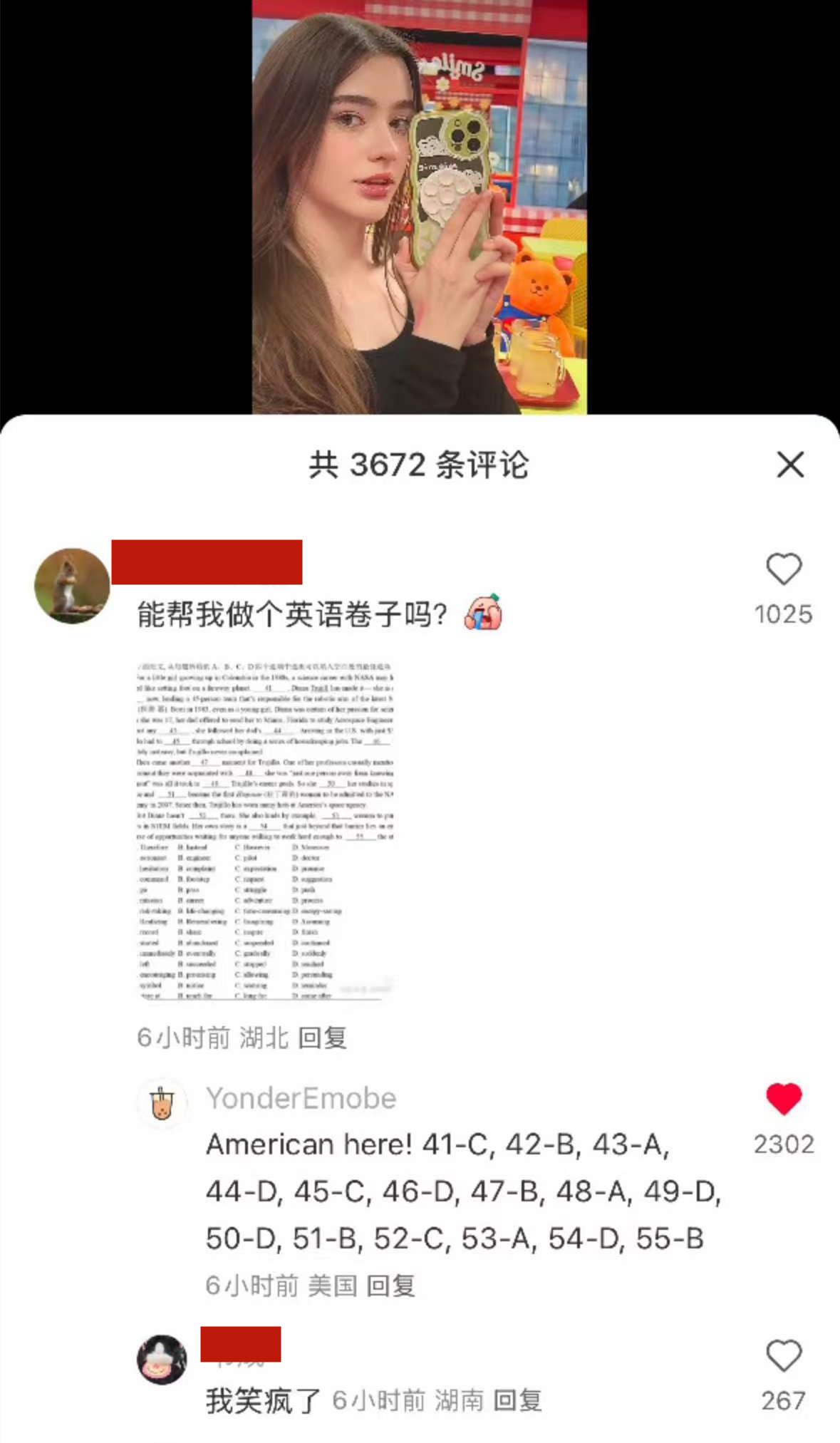Screen dimensions: 840x1443
Task: Reply to YonderEmobe's comment from 美国
Action: [x=390, y=1286]
